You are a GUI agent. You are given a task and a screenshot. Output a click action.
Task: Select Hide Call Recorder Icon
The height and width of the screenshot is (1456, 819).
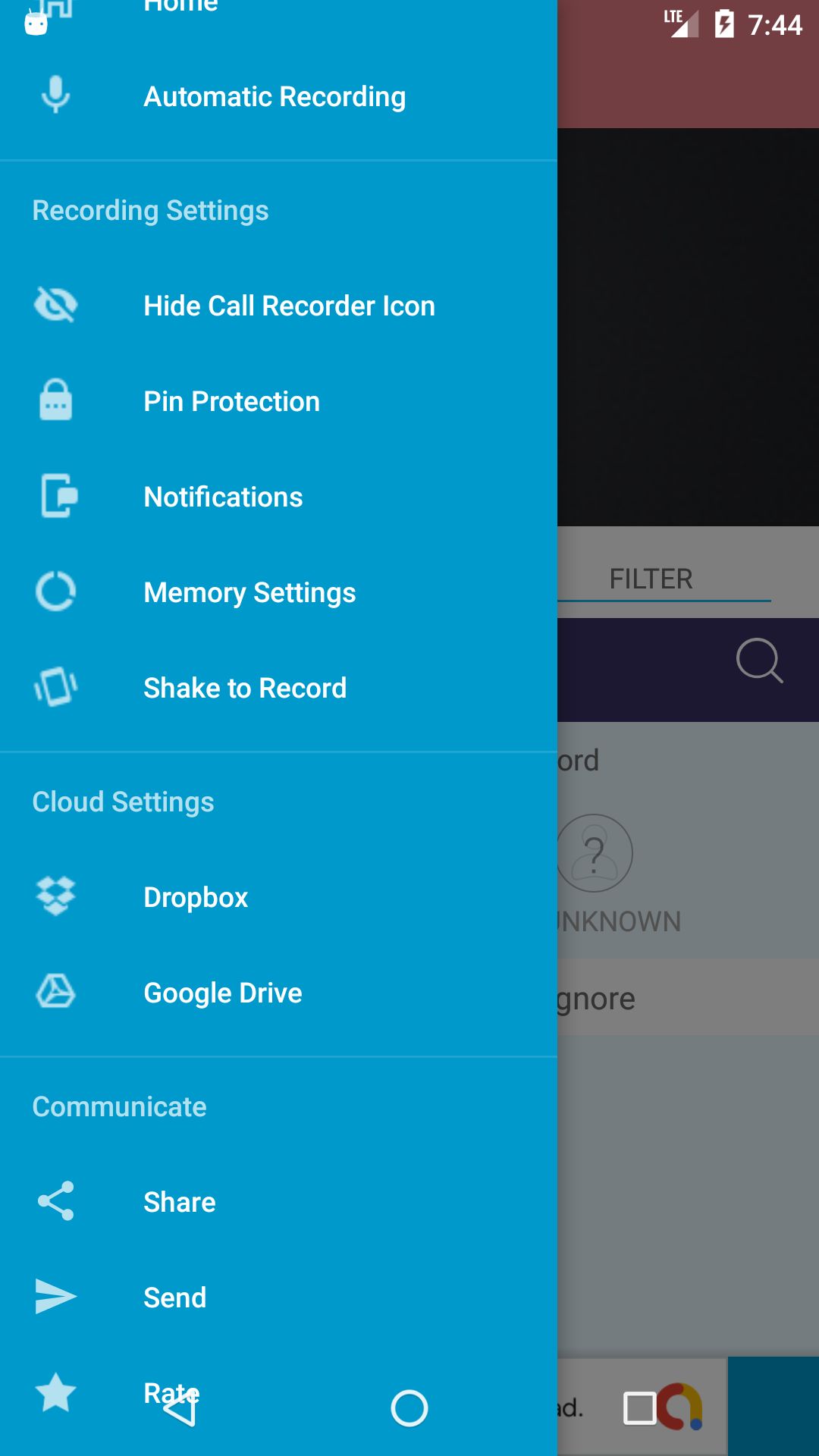tap(289, 306)
